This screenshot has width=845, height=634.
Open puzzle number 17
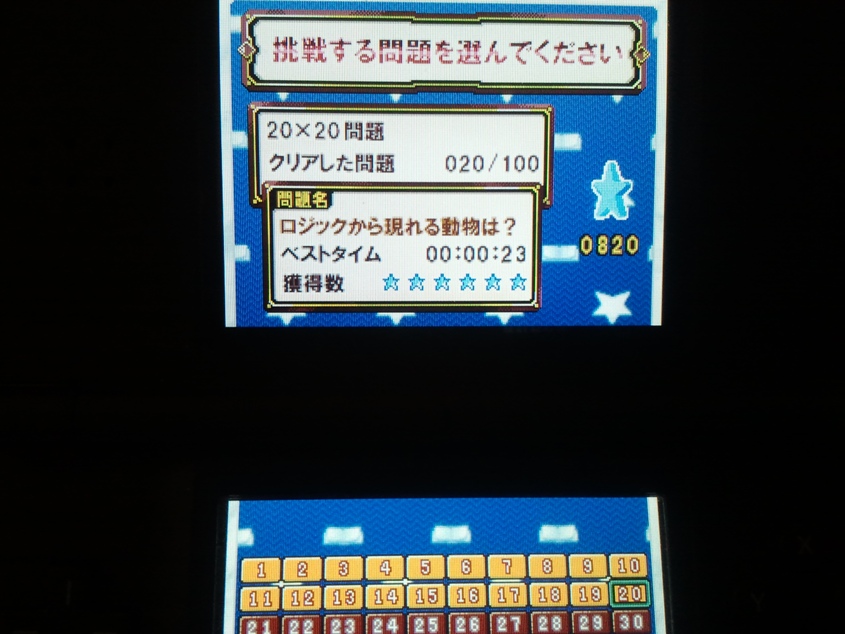coord(507,595)
